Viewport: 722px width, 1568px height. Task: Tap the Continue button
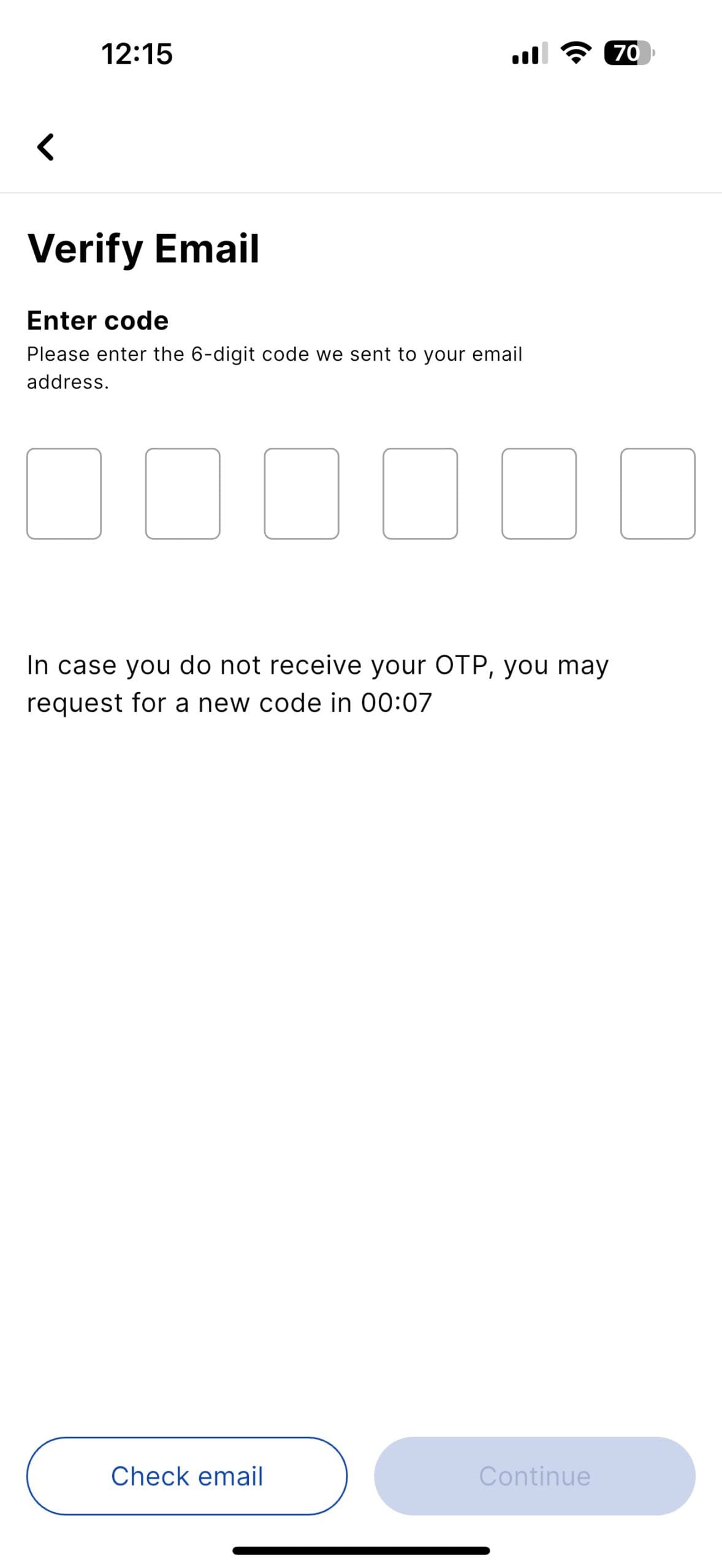pos(535,1476)
